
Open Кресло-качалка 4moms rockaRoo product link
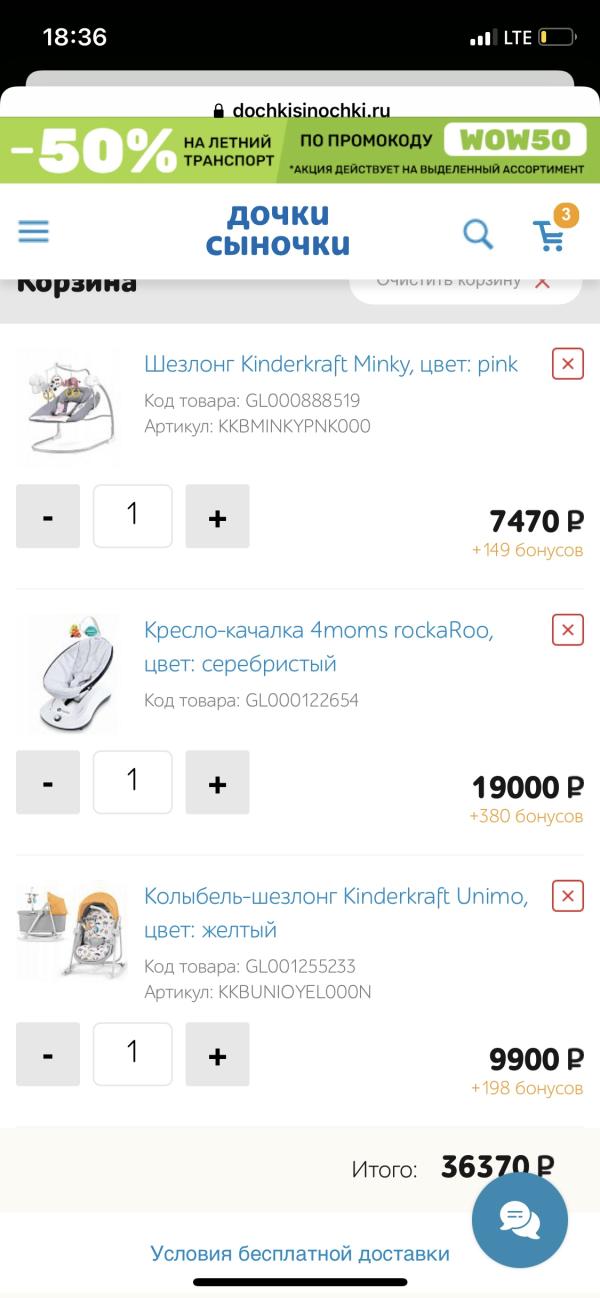[319, 631]
